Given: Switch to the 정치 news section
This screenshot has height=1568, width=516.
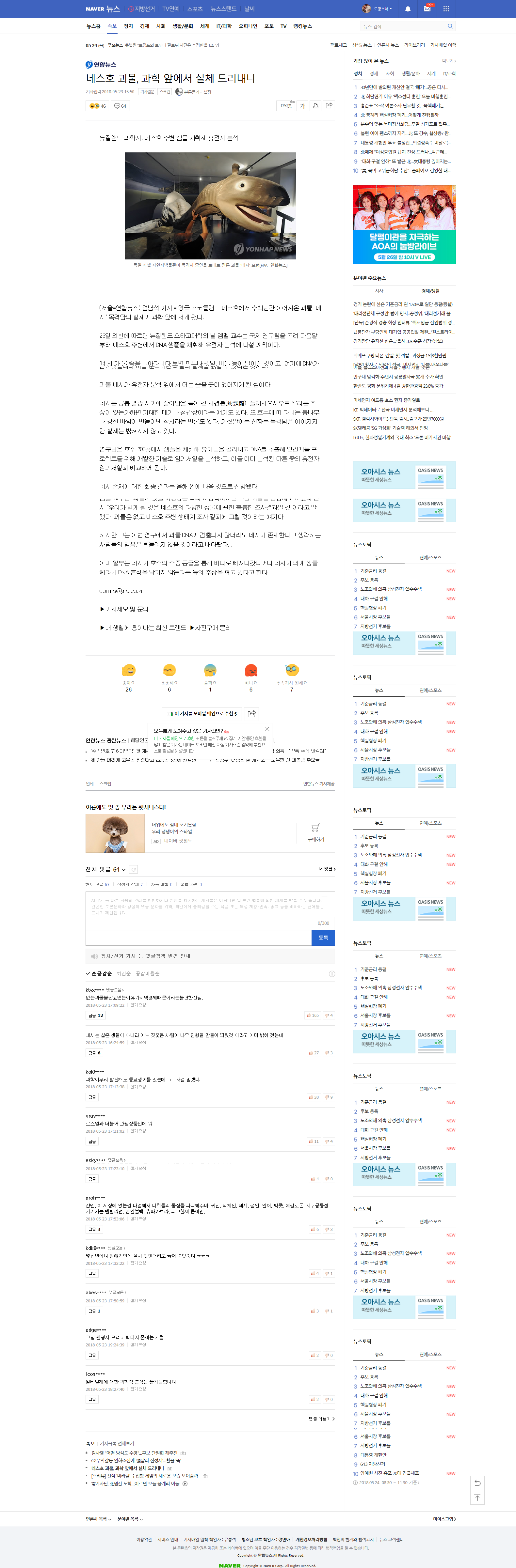Looking at the screenshot, I should (x=128, y=26).
